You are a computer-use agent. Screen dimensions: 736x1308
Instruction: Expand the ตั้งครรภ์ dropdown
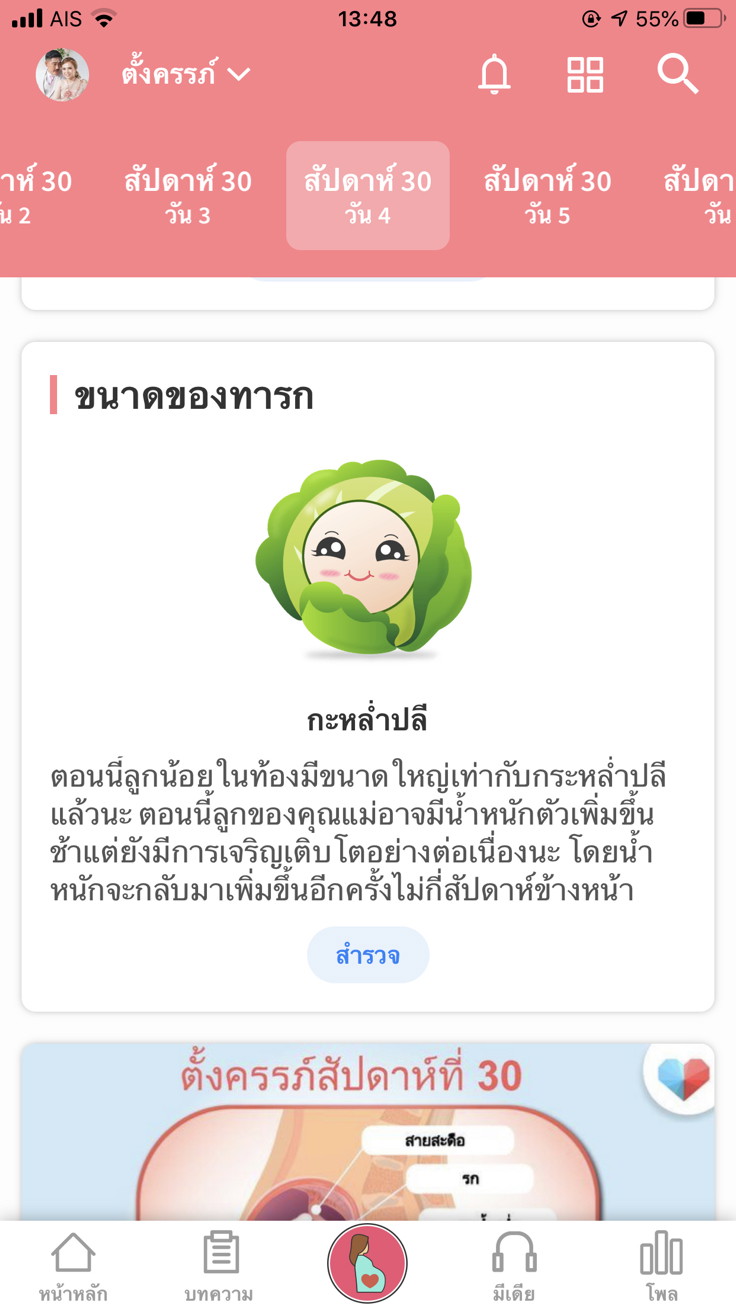tap(186, 74)
